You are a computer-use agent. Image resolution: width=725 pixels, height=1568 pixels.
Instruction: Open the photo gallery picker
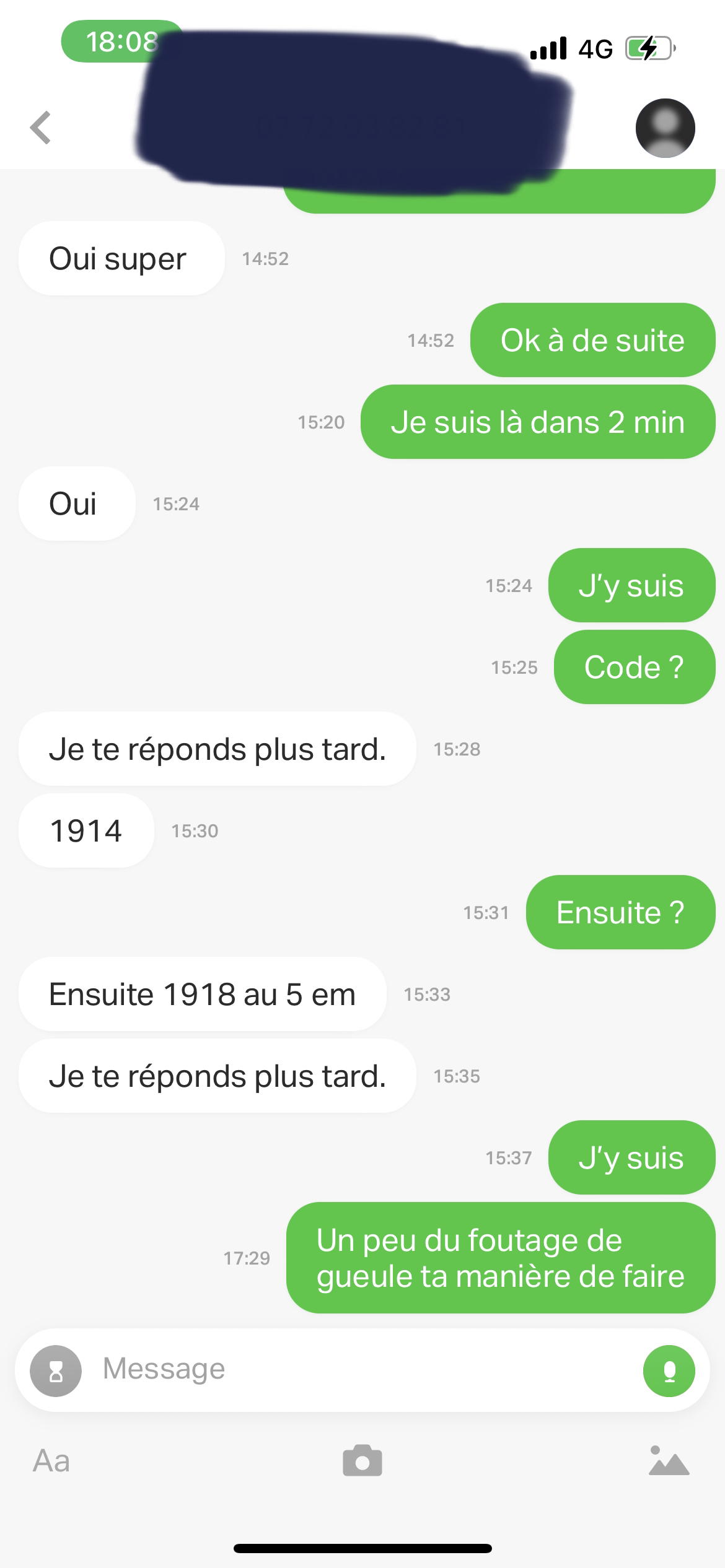[x=669, y=1461]
